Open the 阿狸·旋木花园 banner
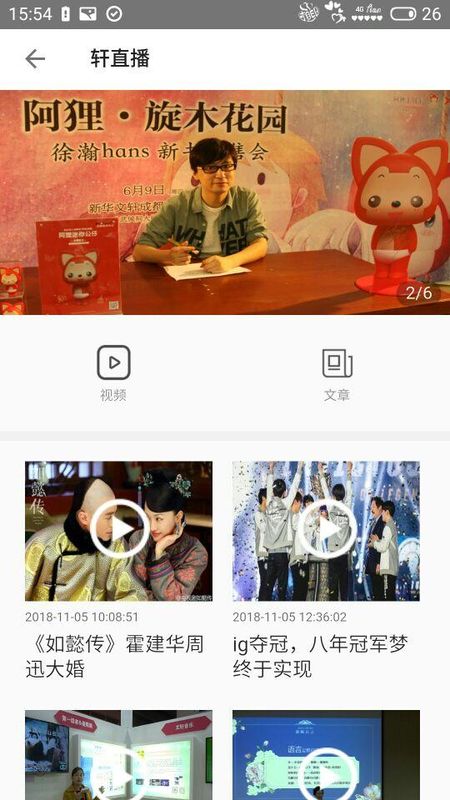The image size is (450, 800). [225, 203]
